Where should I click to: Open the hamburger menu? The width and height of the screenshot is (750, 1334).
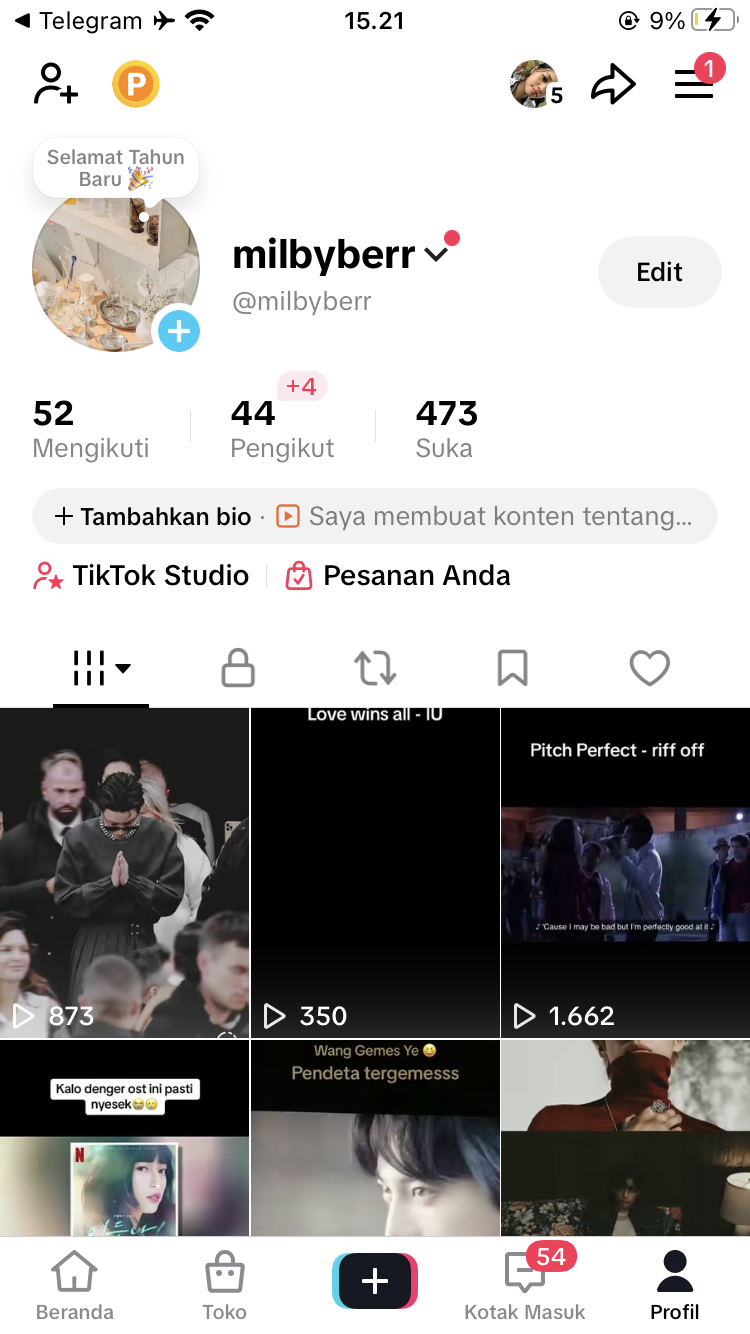click(x=694, y=84)
